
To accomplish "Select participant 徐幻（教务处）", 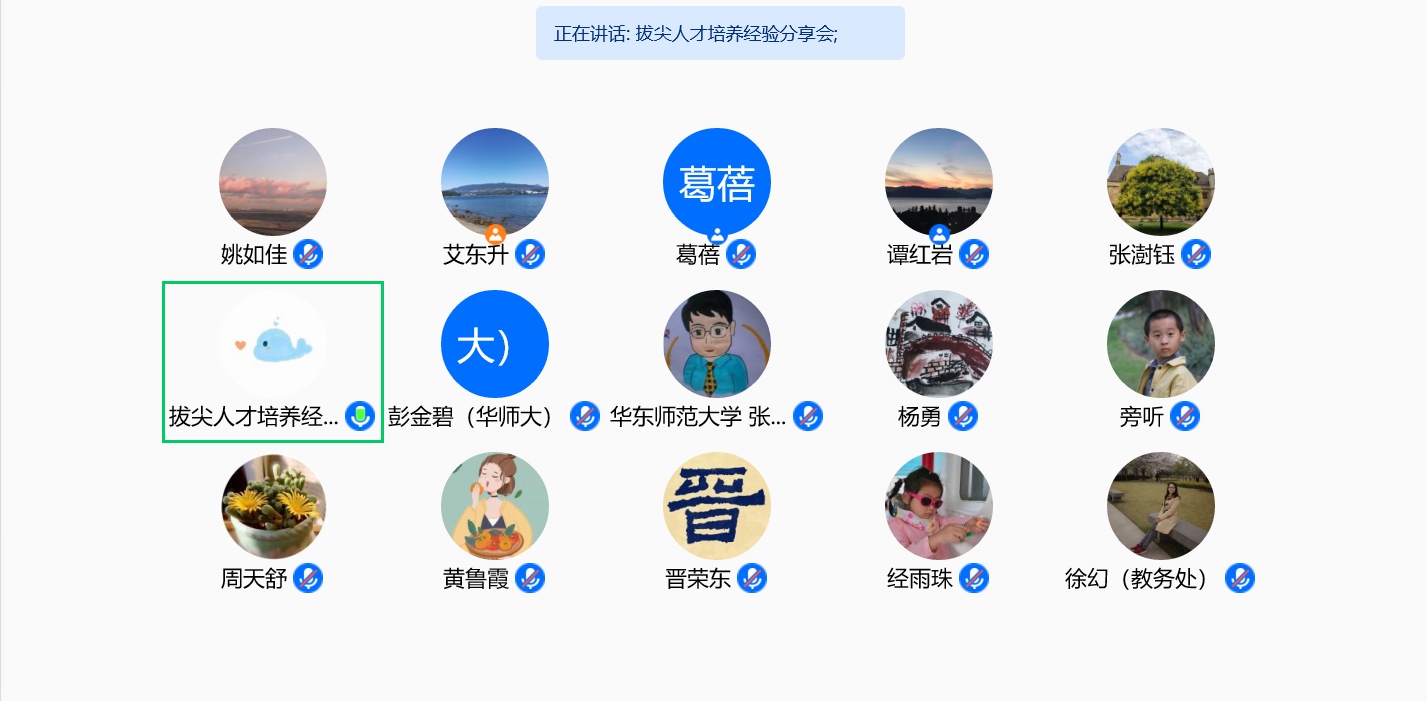I will 1160,506.
